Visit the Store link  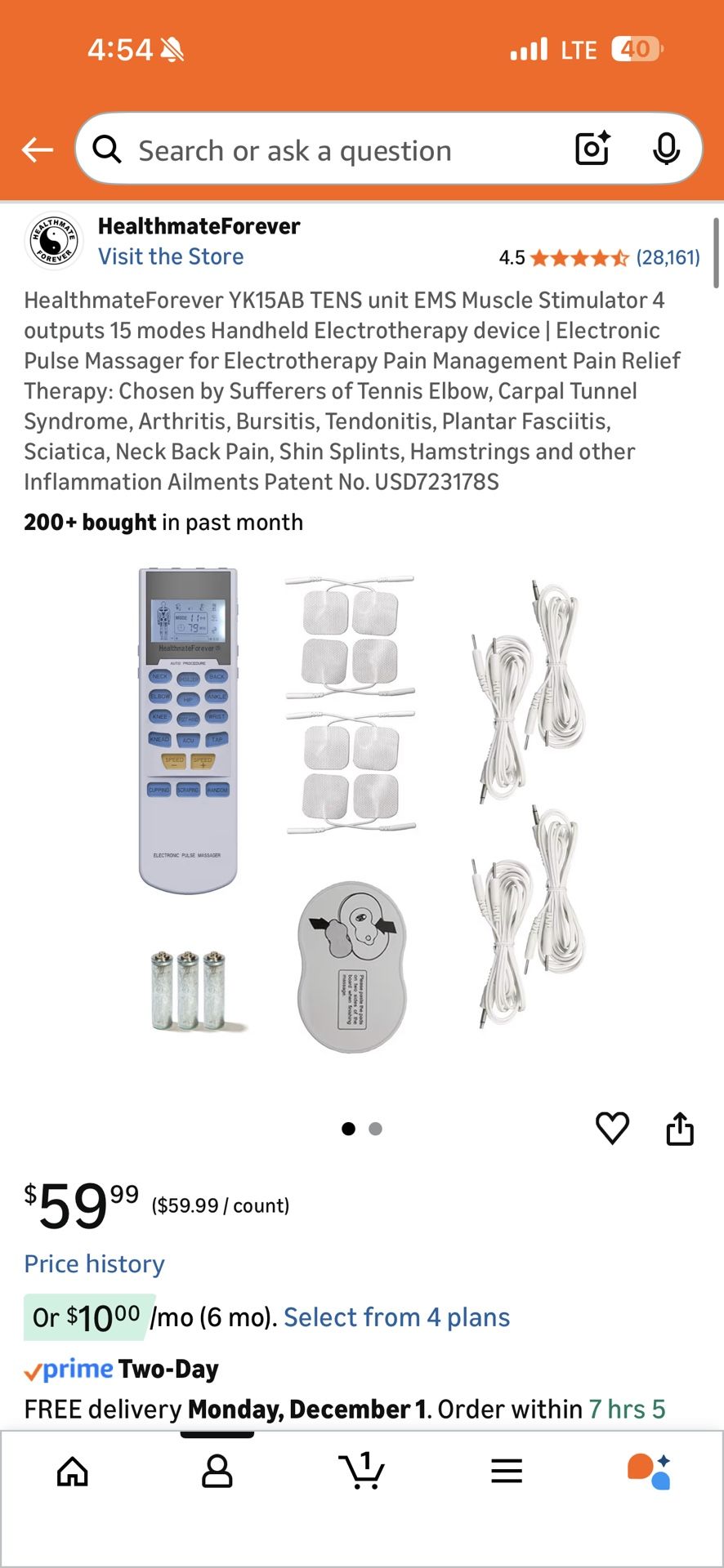[x=171, y=256]
